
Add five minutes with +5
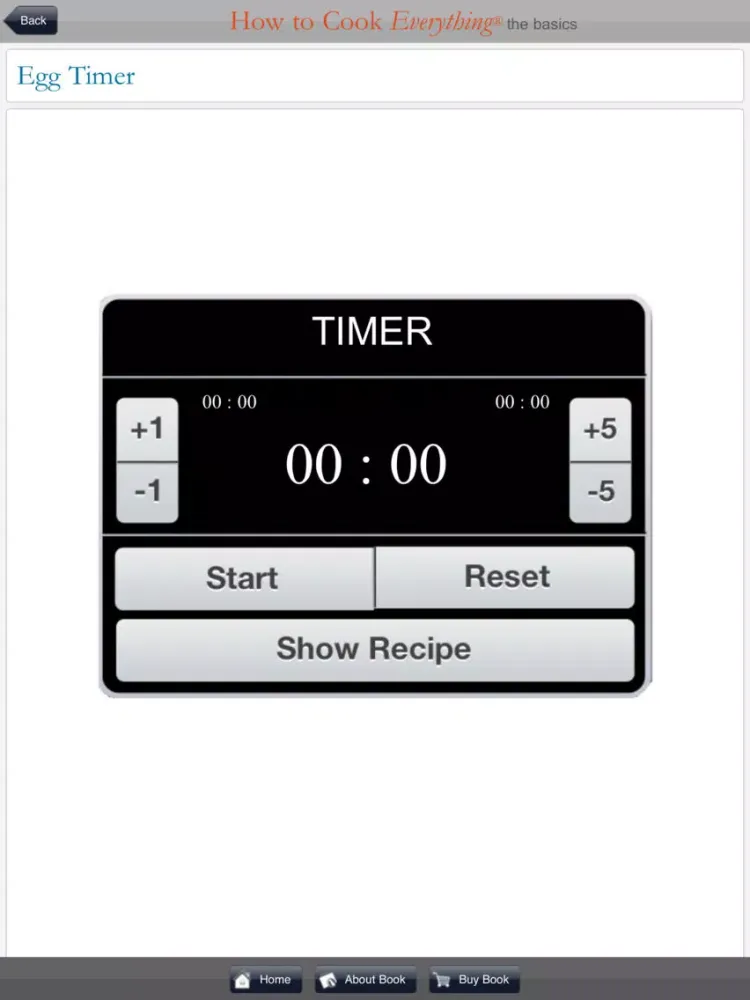click(600, 430)
